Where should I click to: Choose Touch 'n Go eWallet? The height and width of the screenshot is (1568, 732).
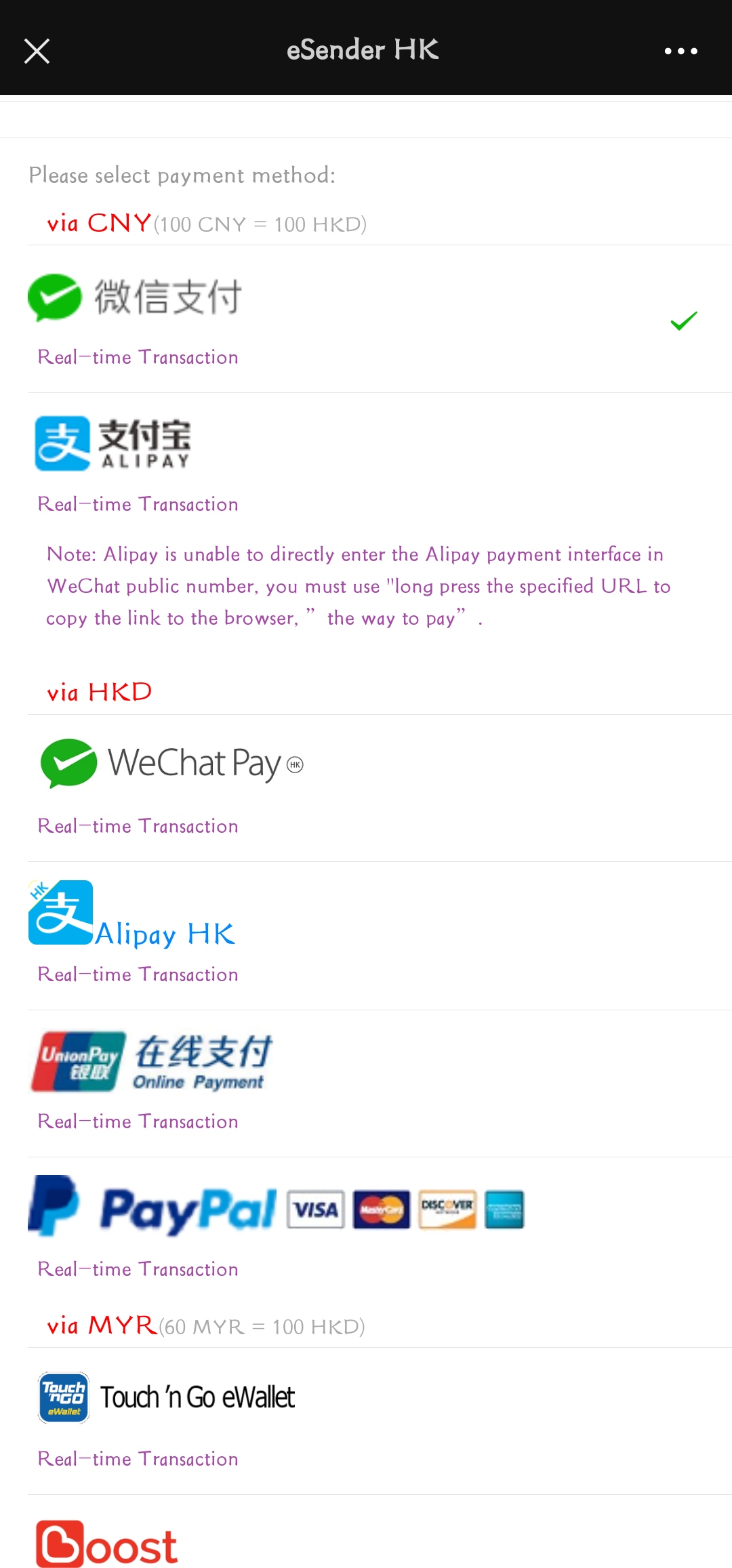click(380, 1421)
